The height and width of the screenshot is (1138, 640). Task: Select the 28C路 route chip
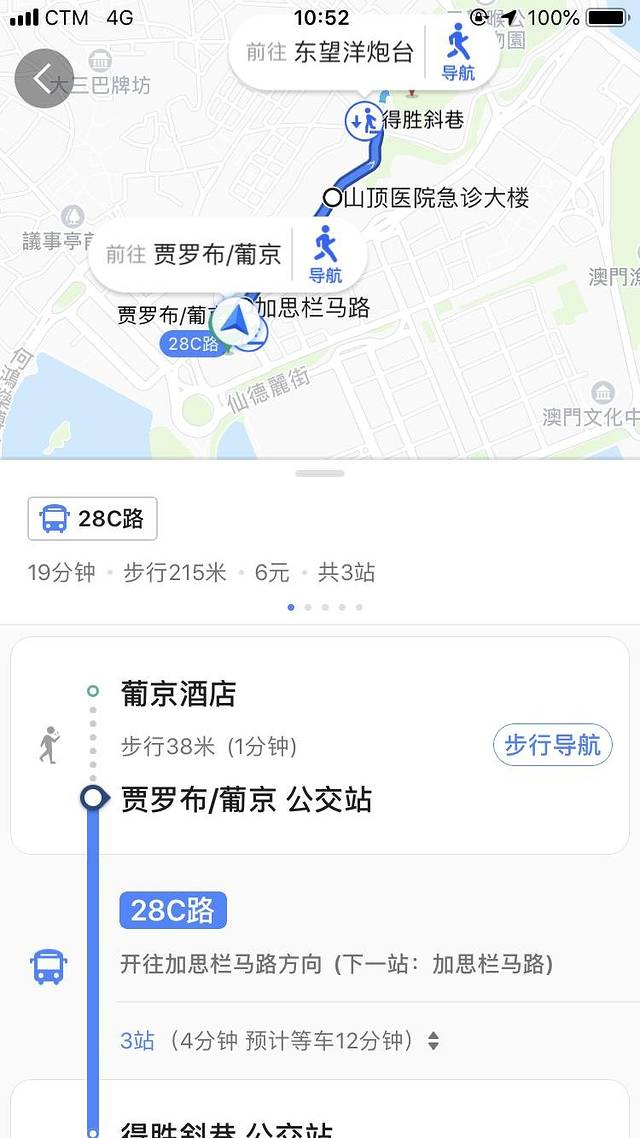point(93,518)
